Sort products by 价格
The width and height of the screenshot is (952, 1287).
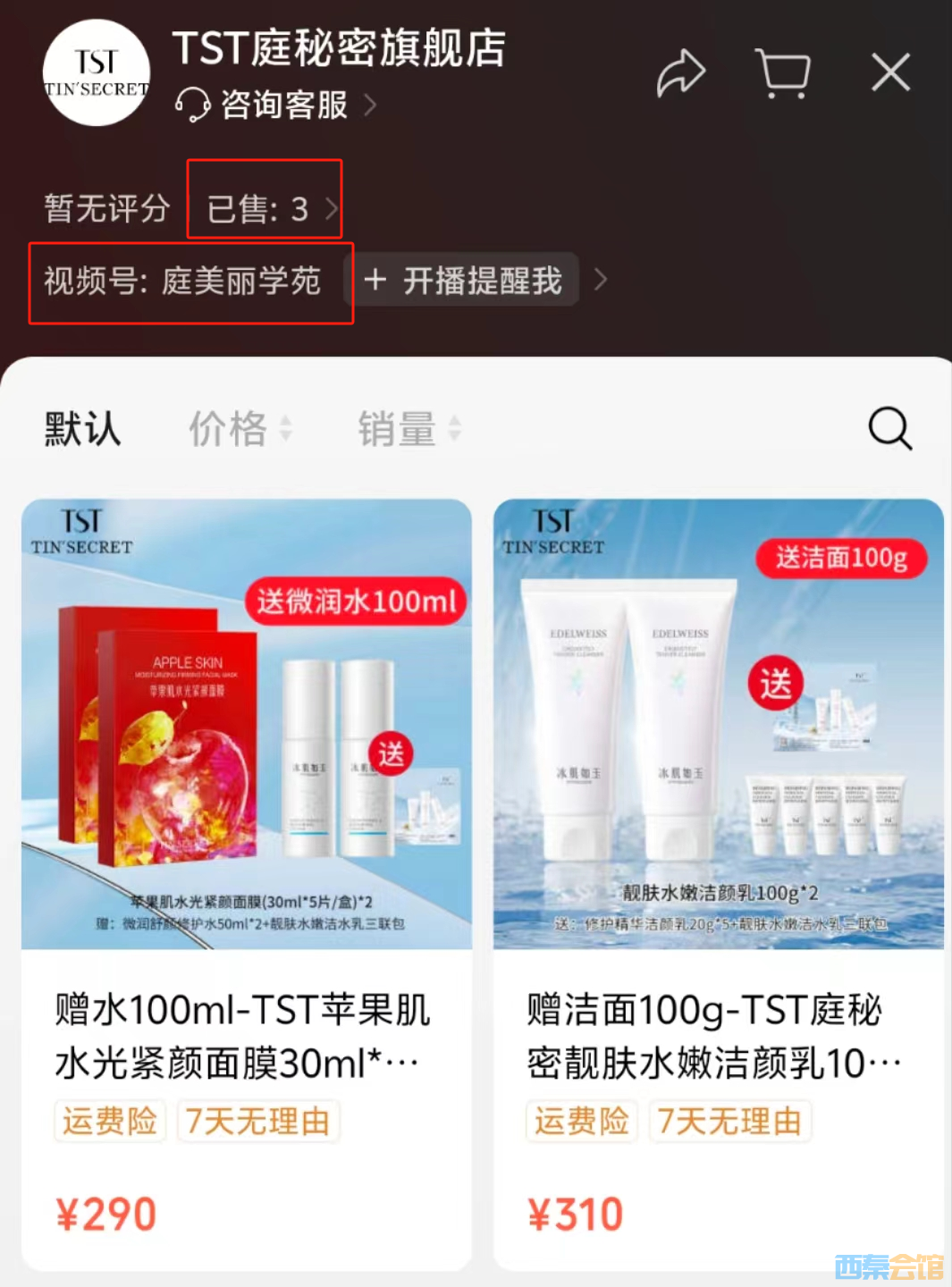point(239,429)
